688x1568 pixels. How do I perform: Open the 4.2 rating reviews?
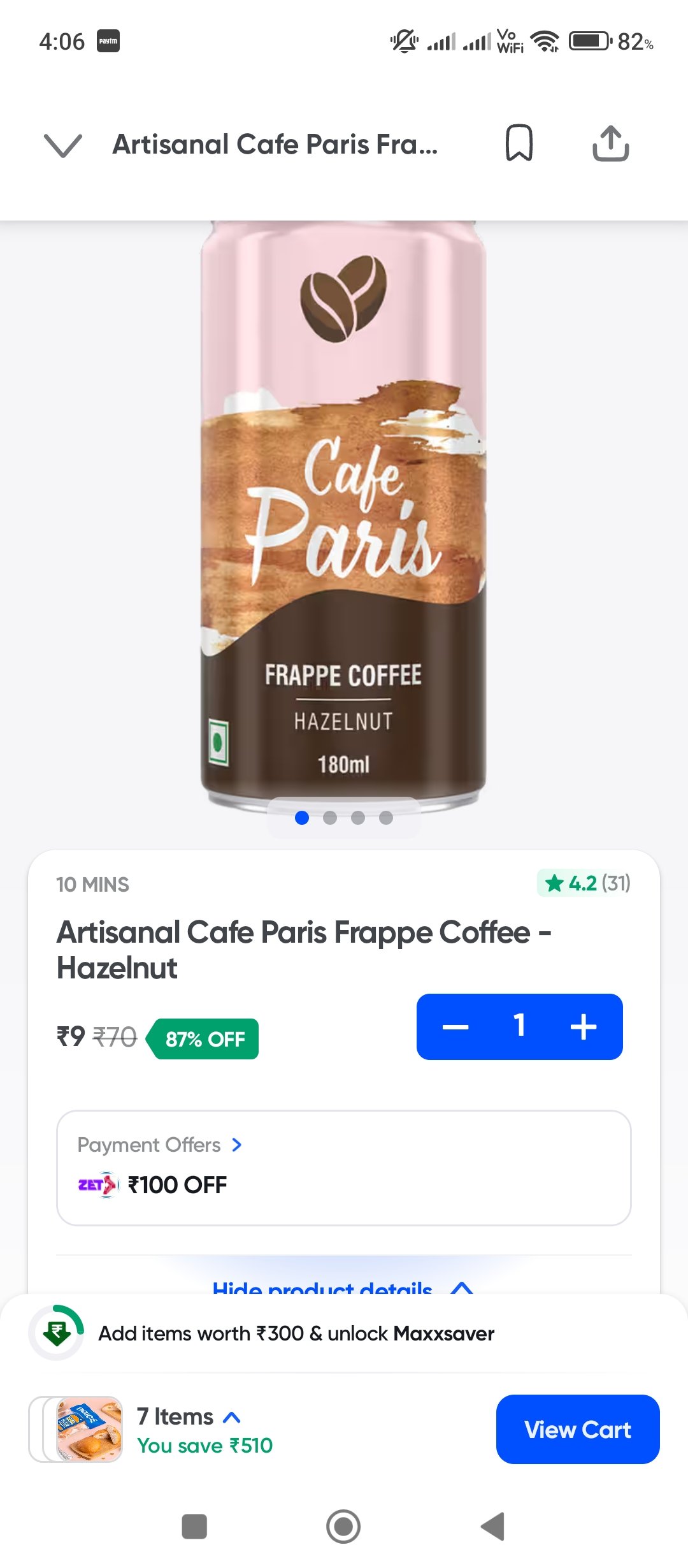pyautogui.click(x=584, y=883)
